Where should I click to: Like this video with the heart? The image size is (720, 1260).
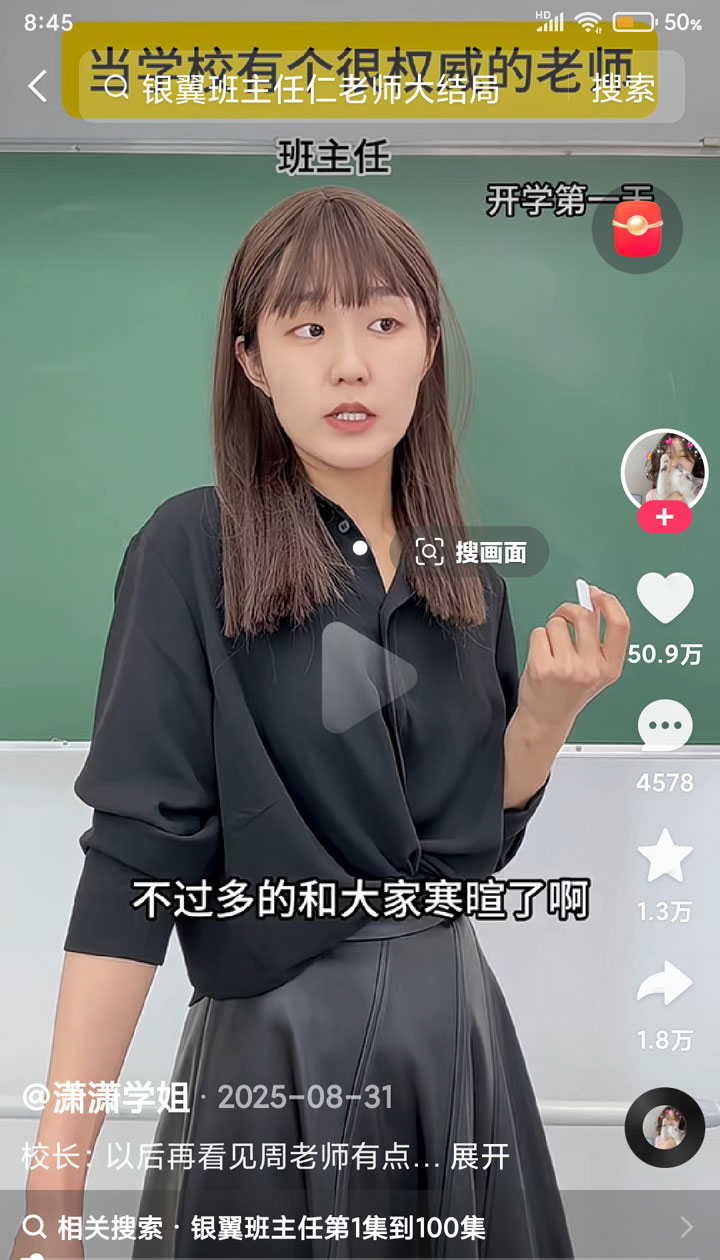click(x=665, y=599)
